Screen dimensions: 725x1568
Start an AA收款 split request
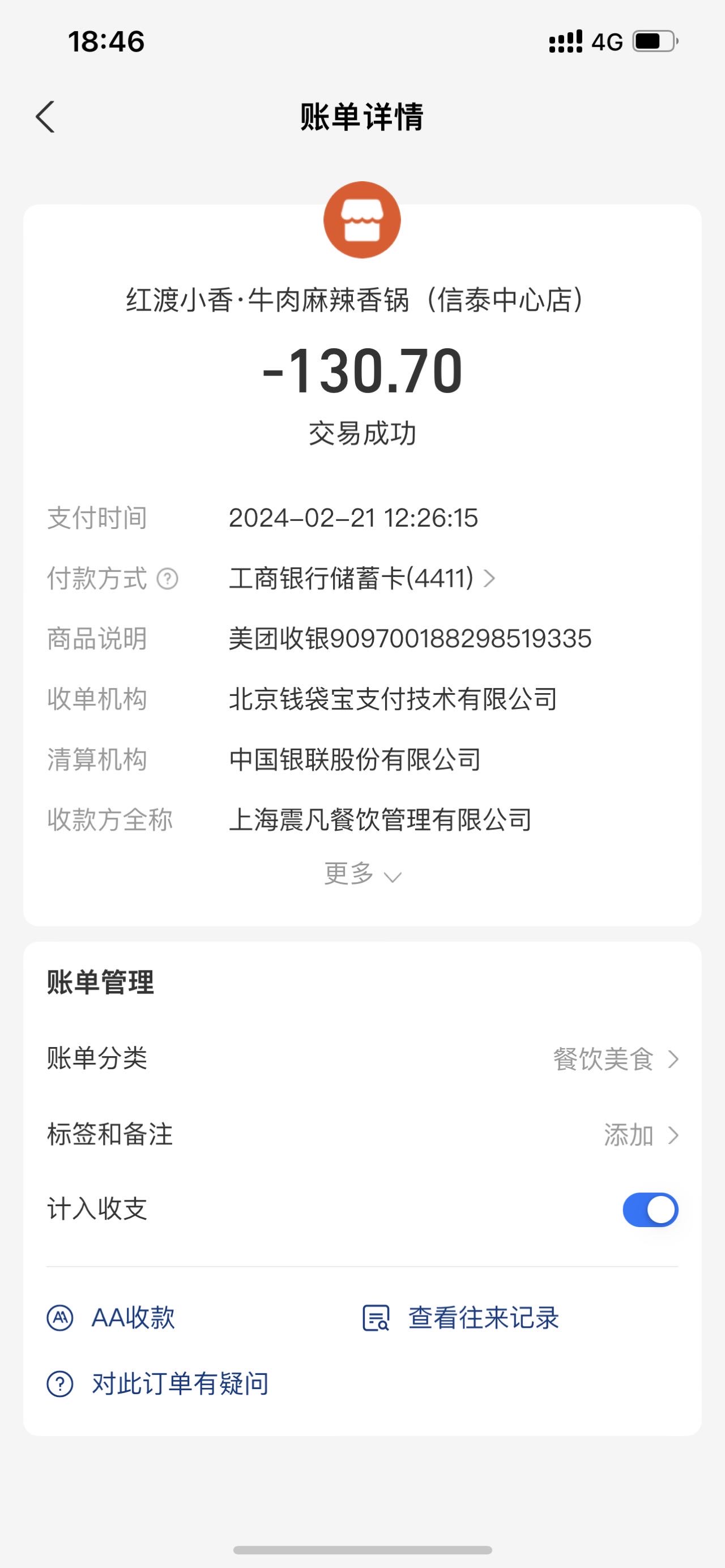[x=111, y=1318]
